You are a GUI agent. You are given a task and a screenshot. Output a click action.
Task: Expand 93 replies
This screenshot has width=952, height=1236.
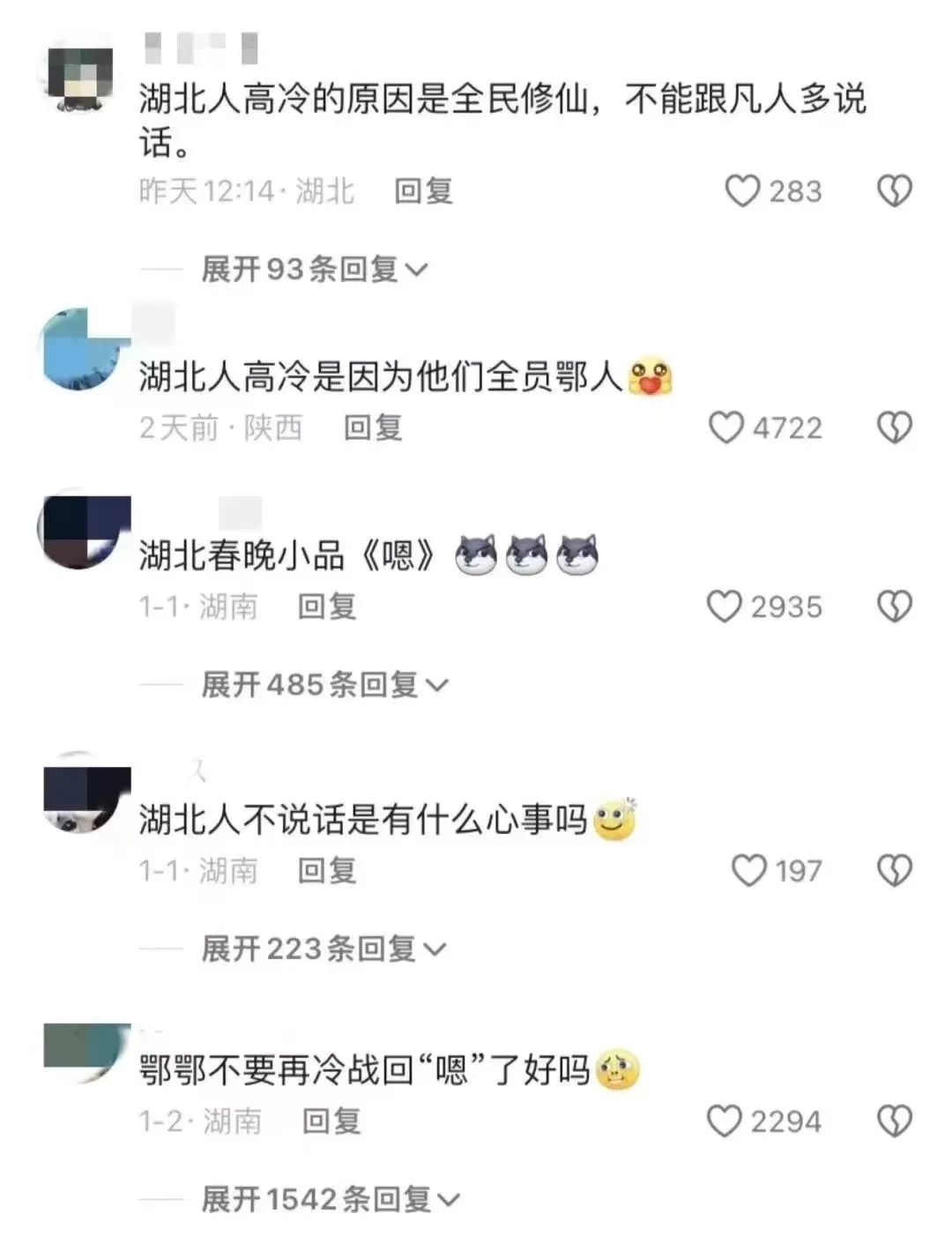point(314,269)
